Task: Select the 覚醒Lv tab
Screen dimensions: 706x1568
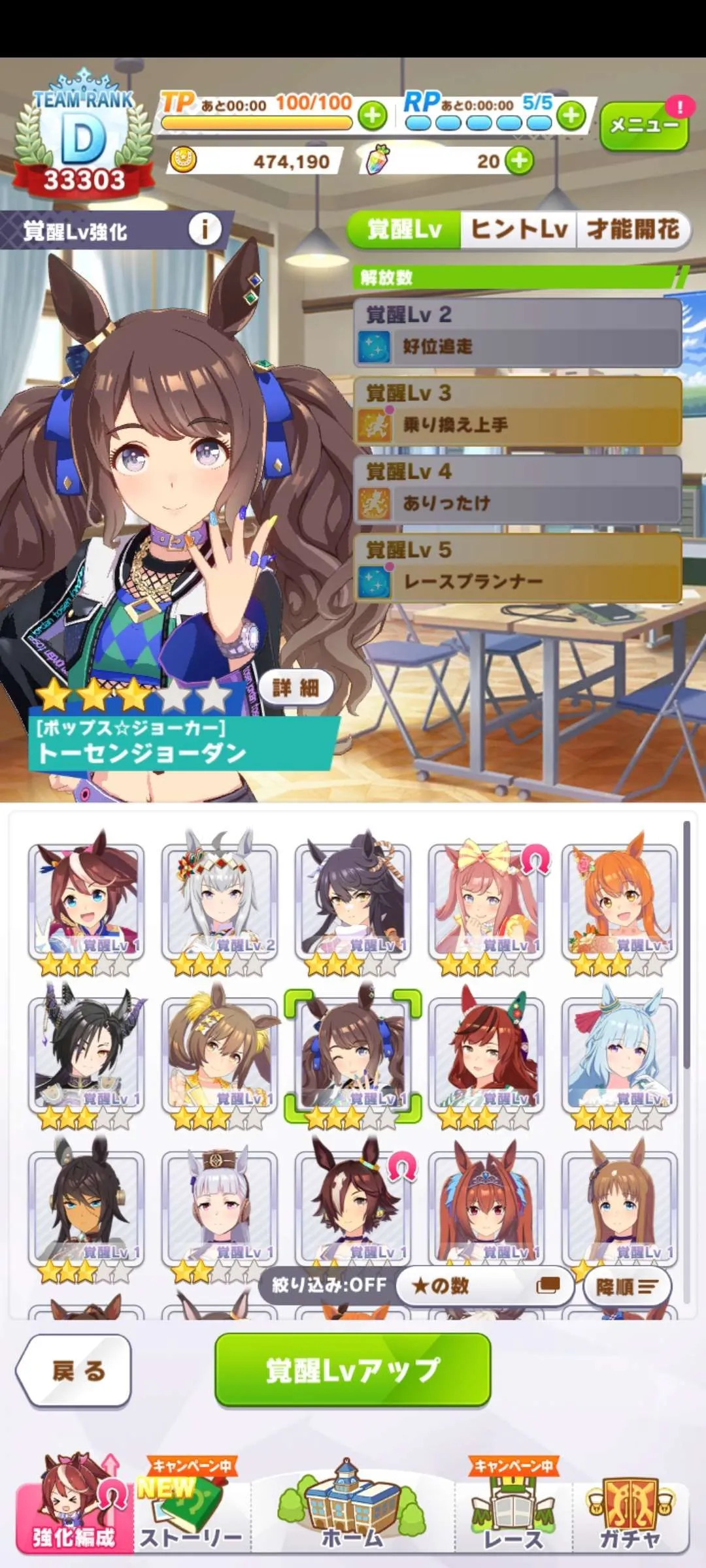Action: coord(405,229)
